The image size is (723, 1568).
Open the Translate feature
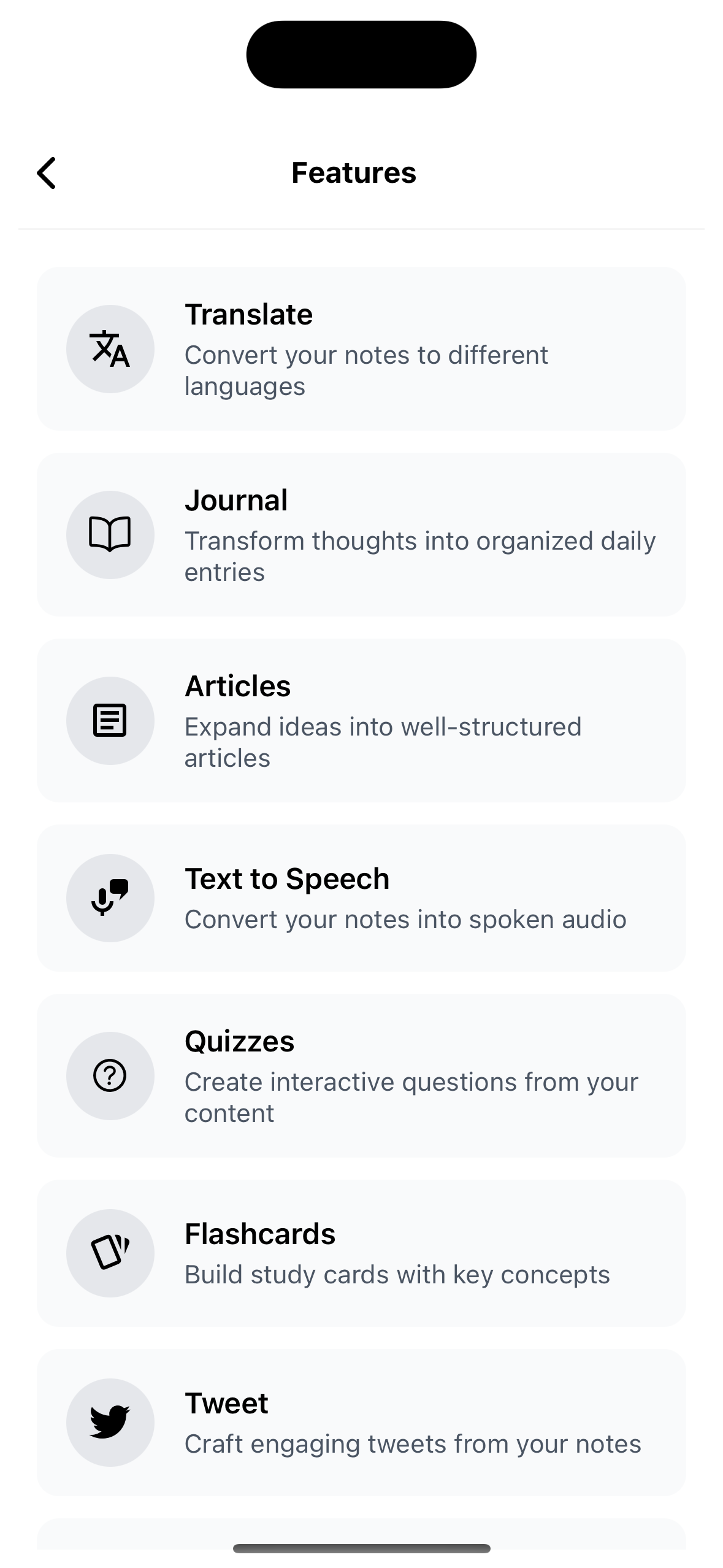tap(361, 348)
